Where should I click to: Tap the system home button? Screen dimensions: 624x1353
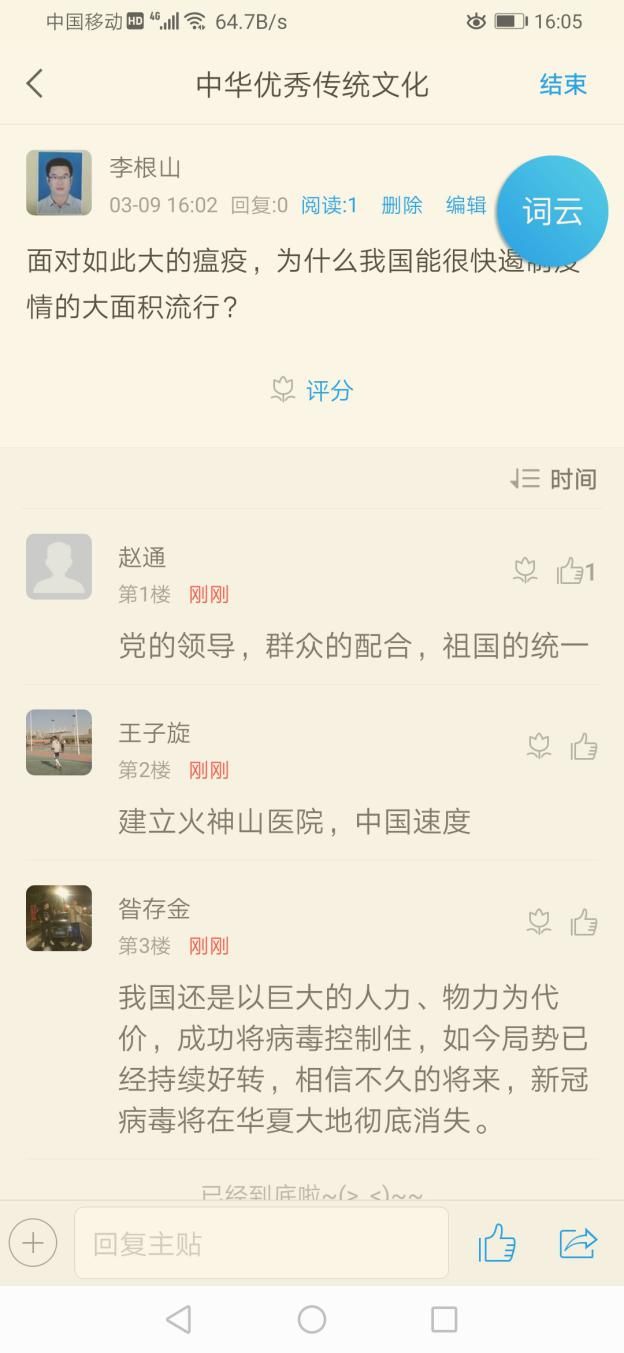click(312, 1320)
